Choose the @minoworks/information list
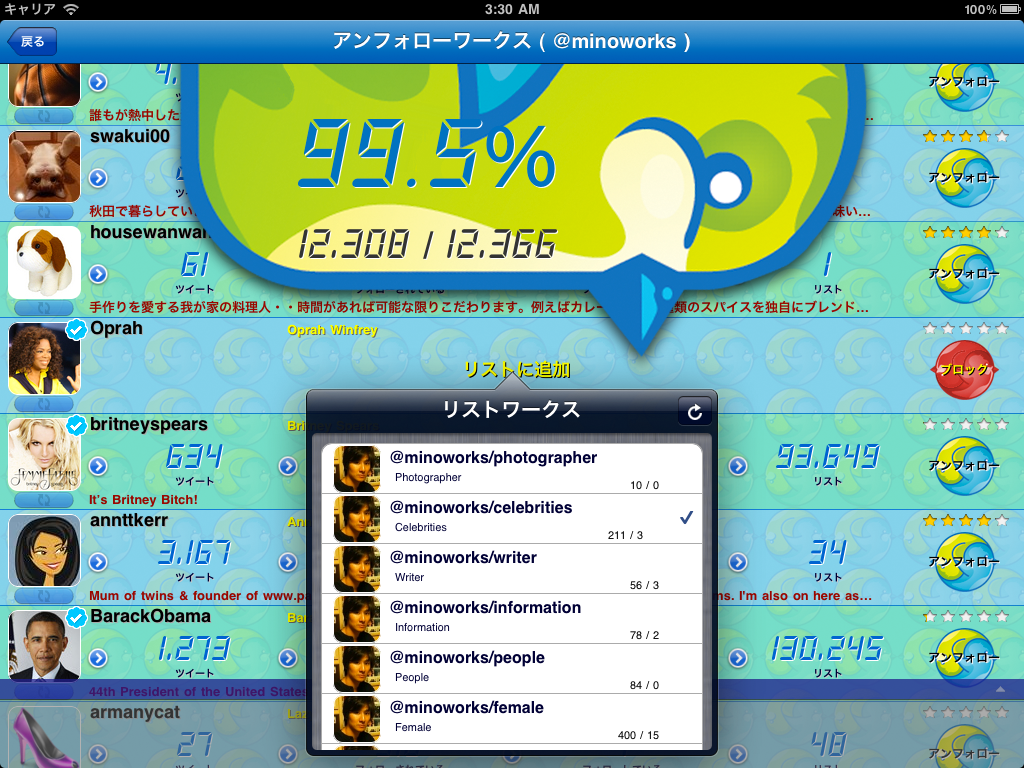The image size is (1024, 768). tap(512, 618)
